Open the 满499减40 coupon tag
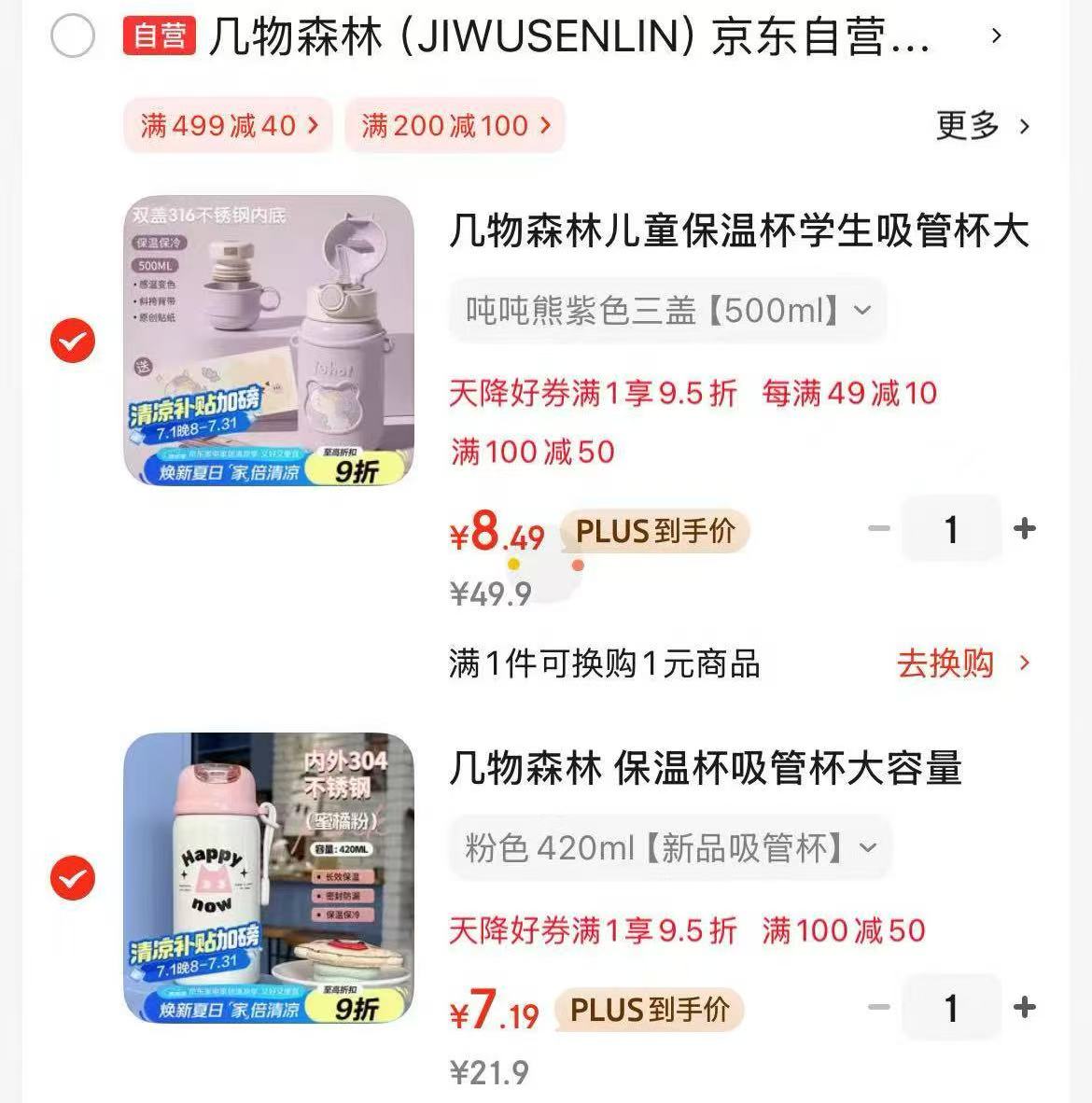The image size is (1092, 1103). pyautogui.click(x=227, y=125)
